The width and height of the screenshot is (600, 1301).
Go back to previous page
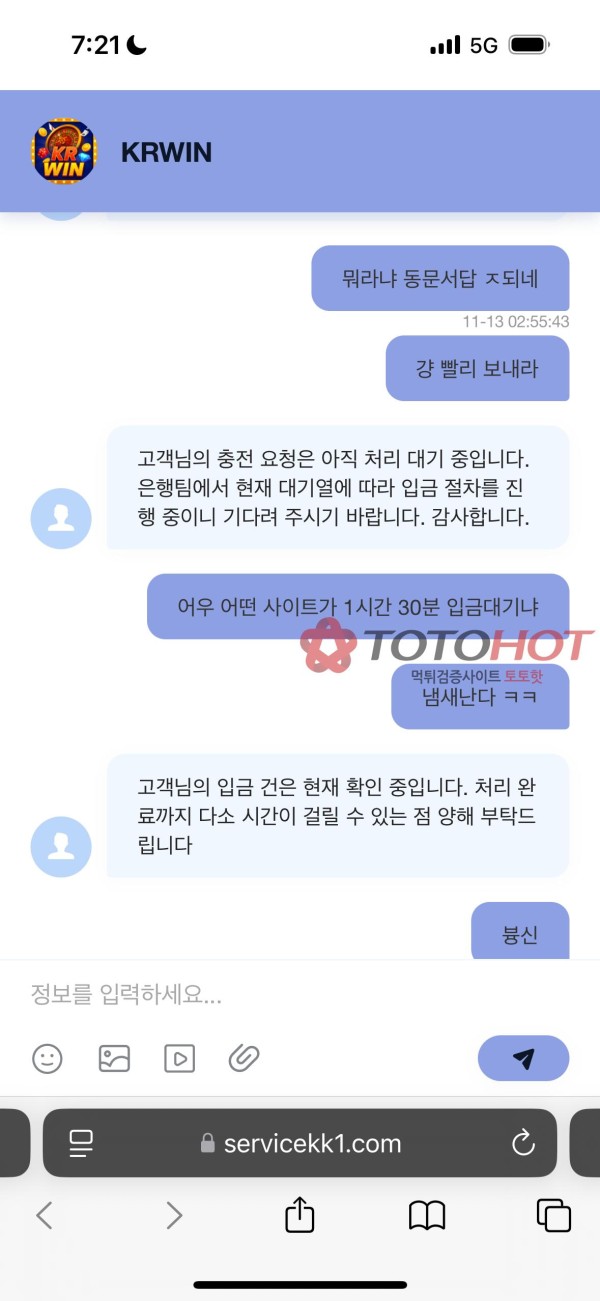point(44,1215)
